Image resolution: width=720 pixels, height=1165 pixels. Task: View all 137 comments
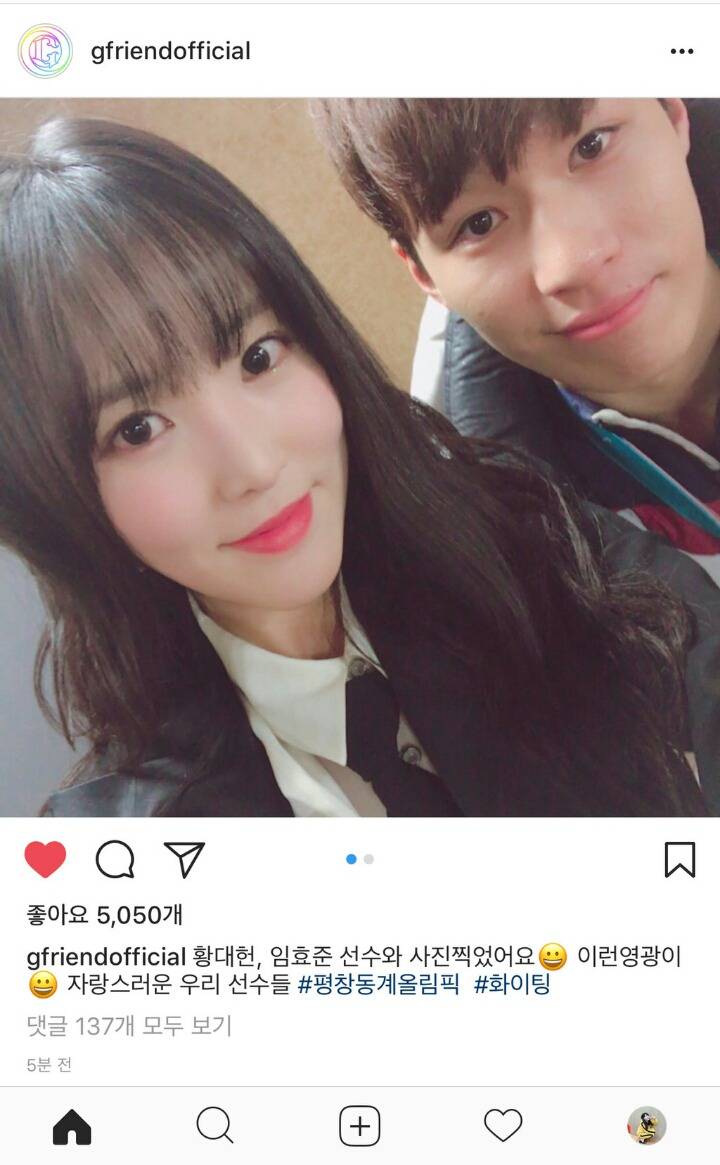129,1026
